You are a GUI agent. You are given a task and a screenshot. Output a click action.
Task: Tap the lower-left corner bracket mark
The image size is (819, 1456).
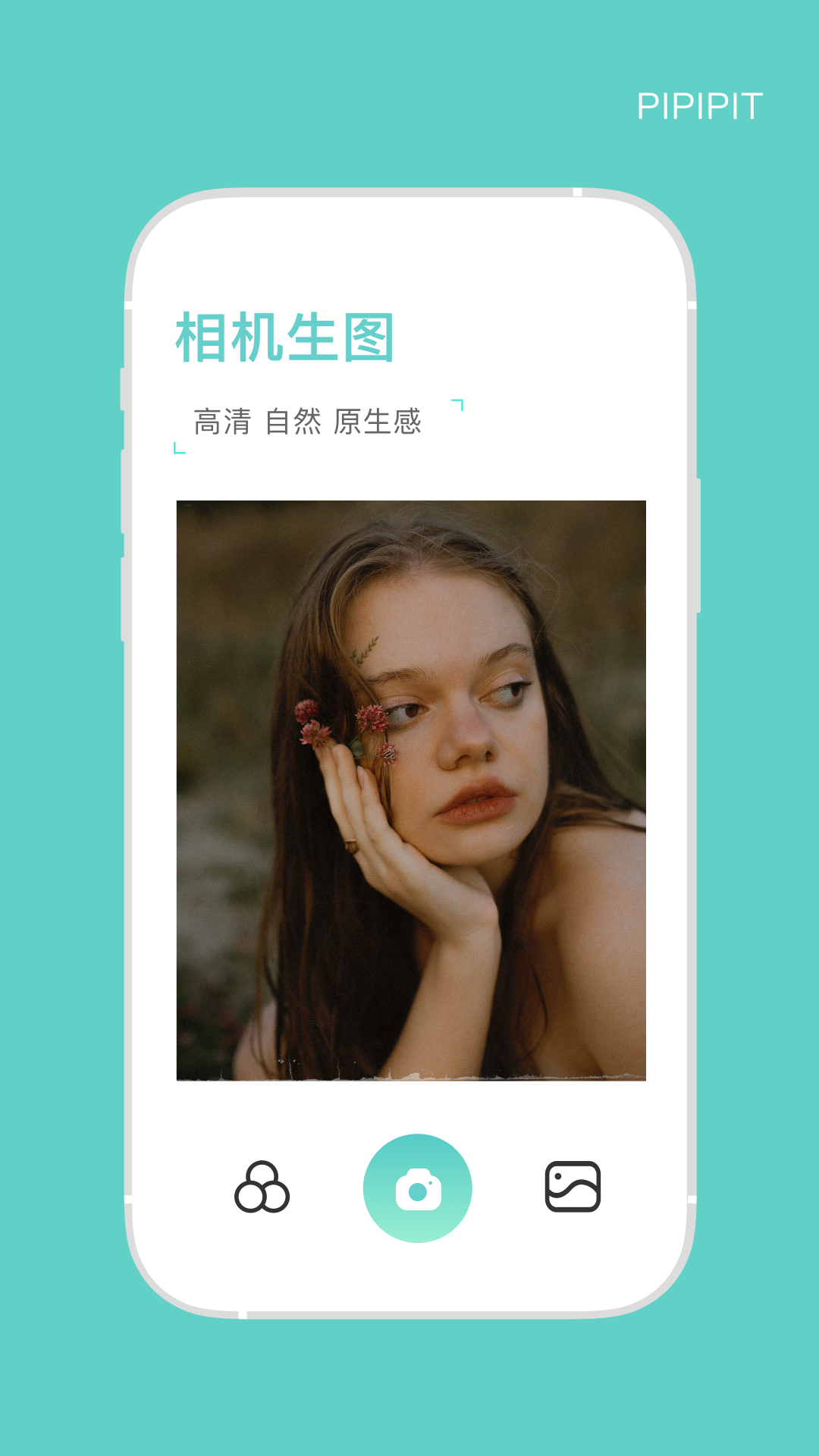click(178, 449)
